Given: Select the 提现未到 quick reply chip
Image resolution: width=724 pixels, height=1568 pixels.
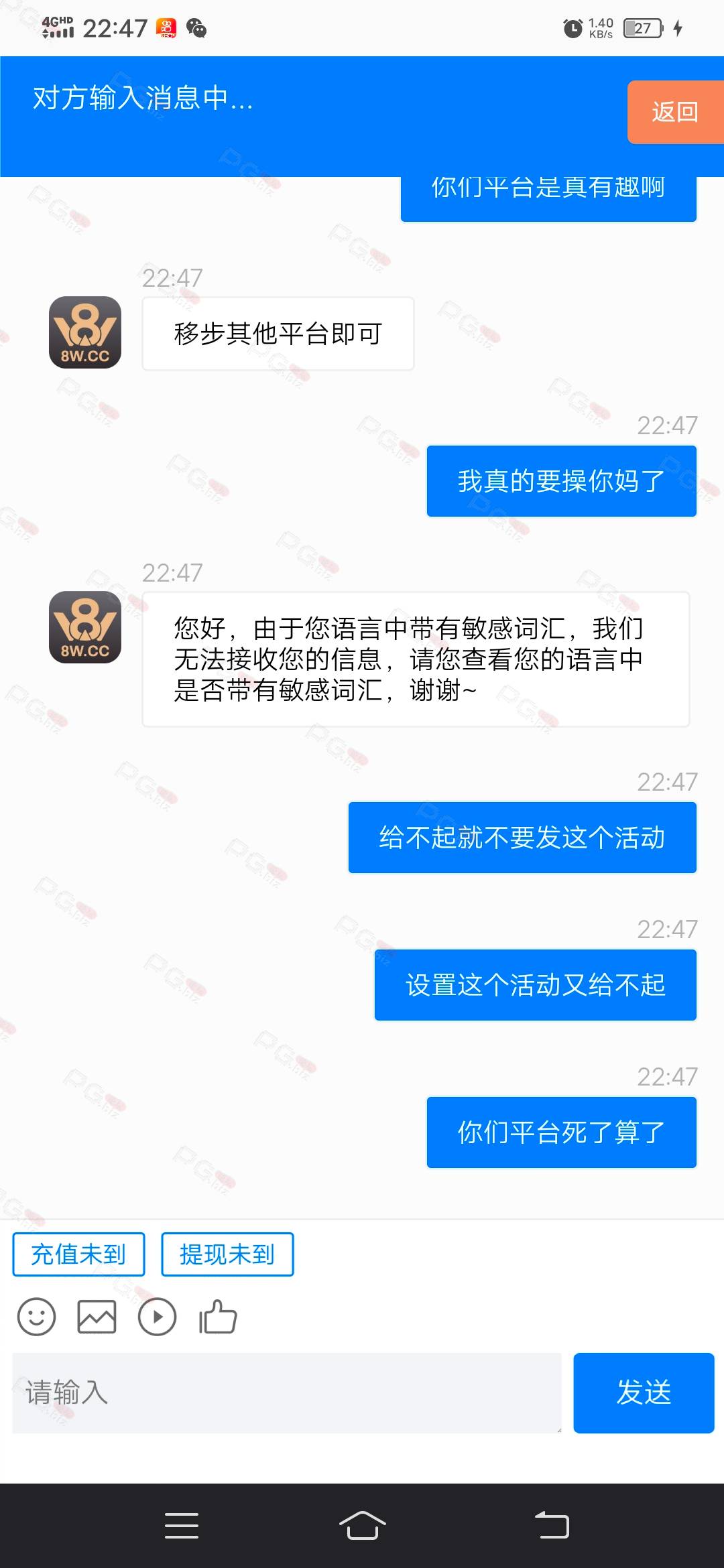Looking at the screenshot, I should pos(227,1254).
